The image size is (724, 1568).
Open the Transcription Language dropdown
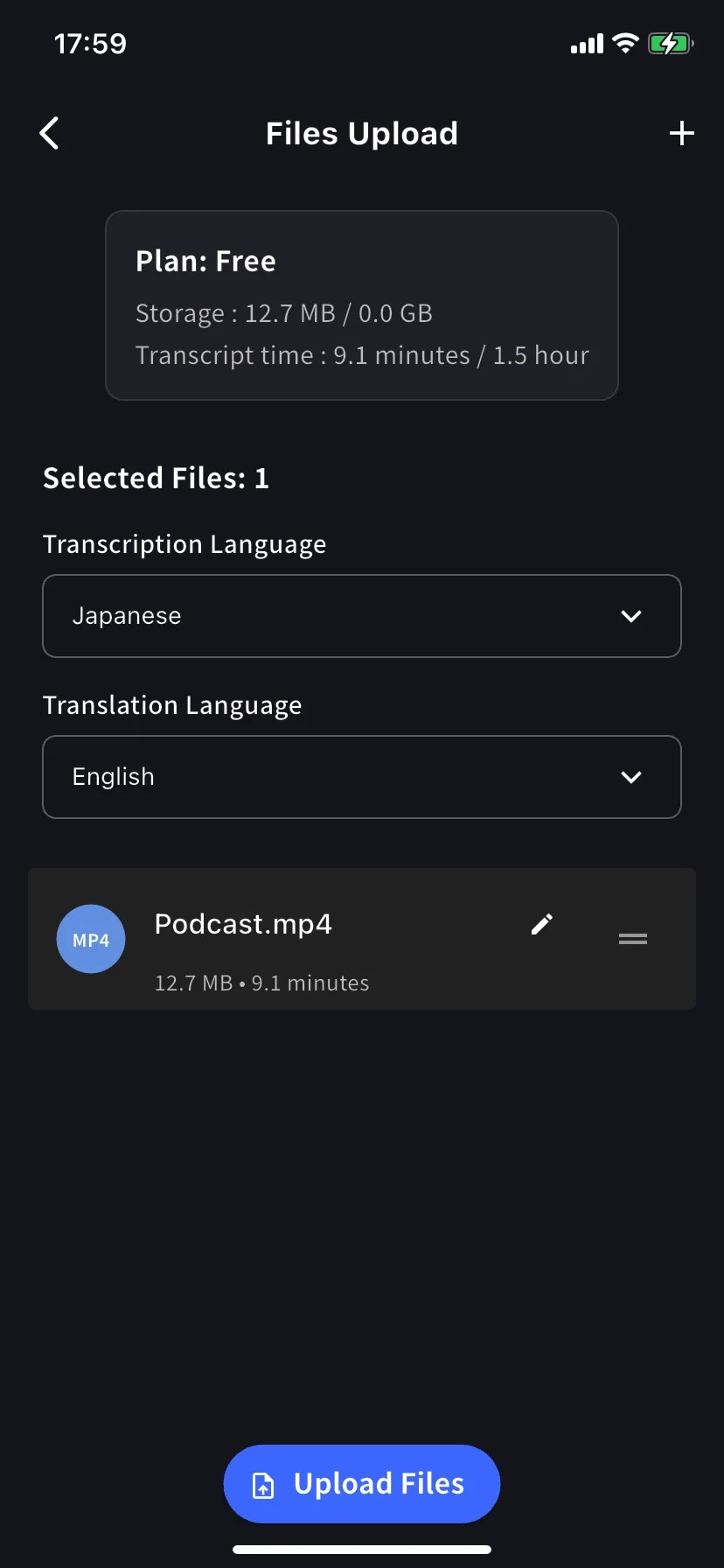click(361, 615)
